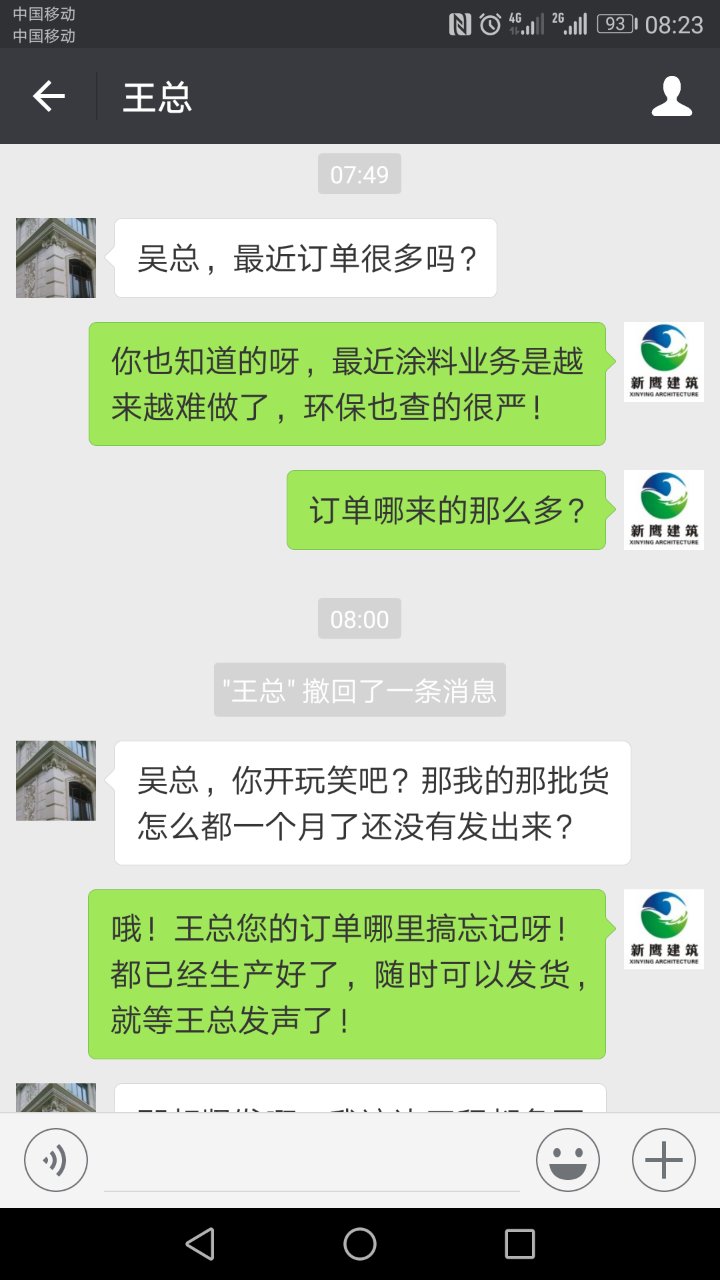Go back from the 王总 chat
The image size is (720, 1280).
tap(48, 97)
